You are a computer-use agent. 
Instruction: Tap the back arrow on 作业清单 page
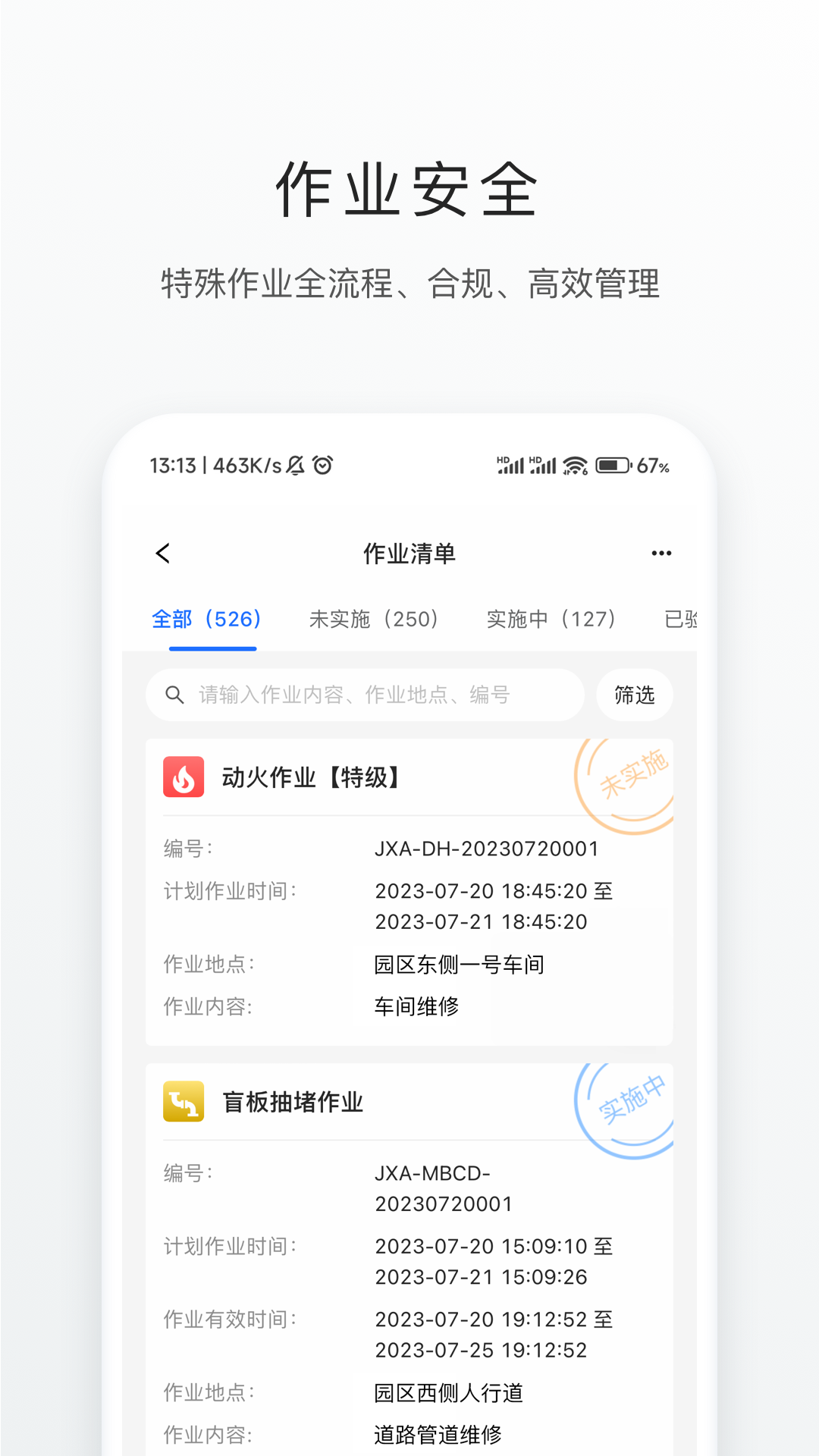pyautogui.click(x=162, y=553)
